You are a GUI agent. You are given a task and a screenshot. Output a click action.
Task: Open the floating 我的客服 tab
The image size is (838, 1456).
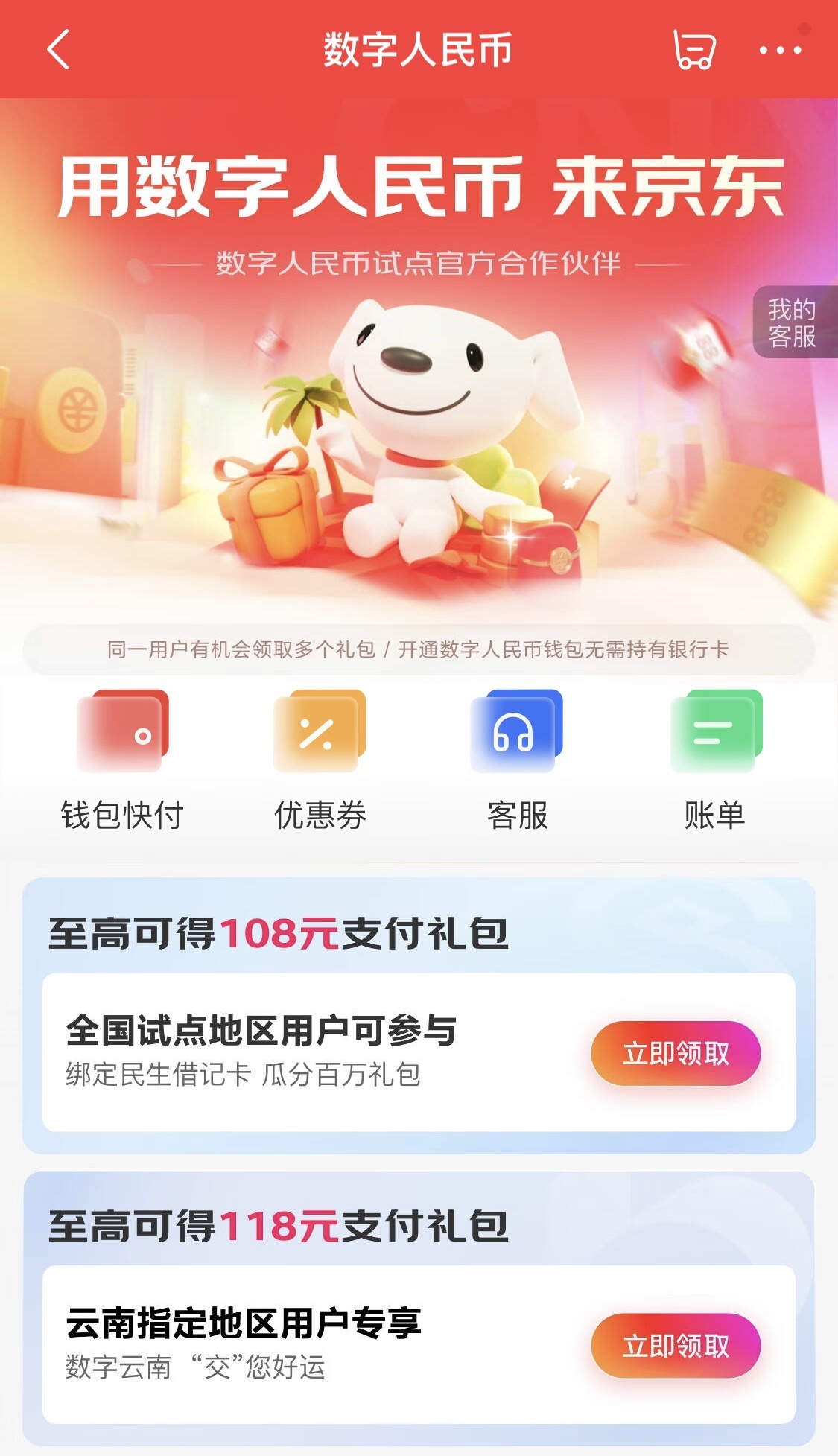tap(793, 322)
